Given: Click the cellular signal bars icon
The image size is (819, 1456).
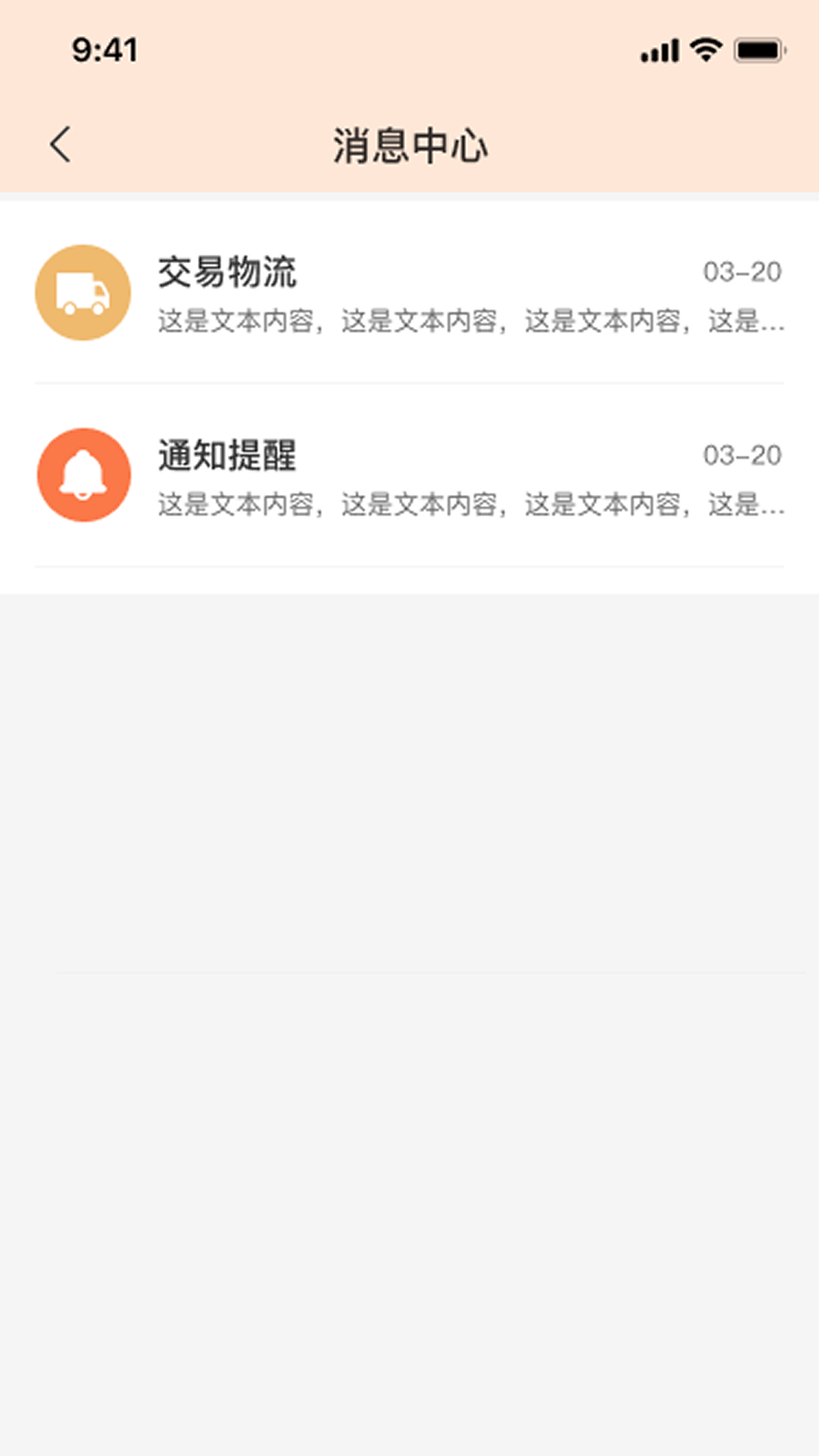Looking at the screenshot, I should (659, 49).
